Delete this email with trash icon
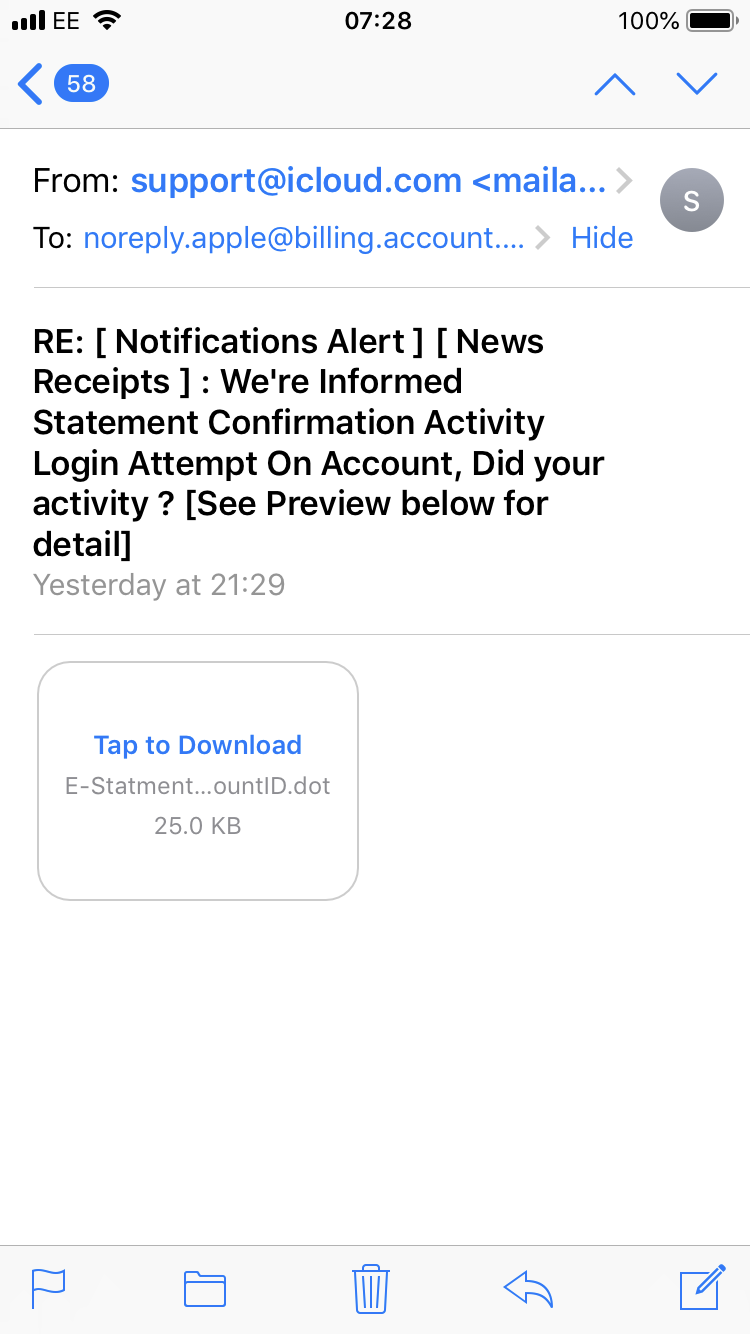 [371, 1288]
